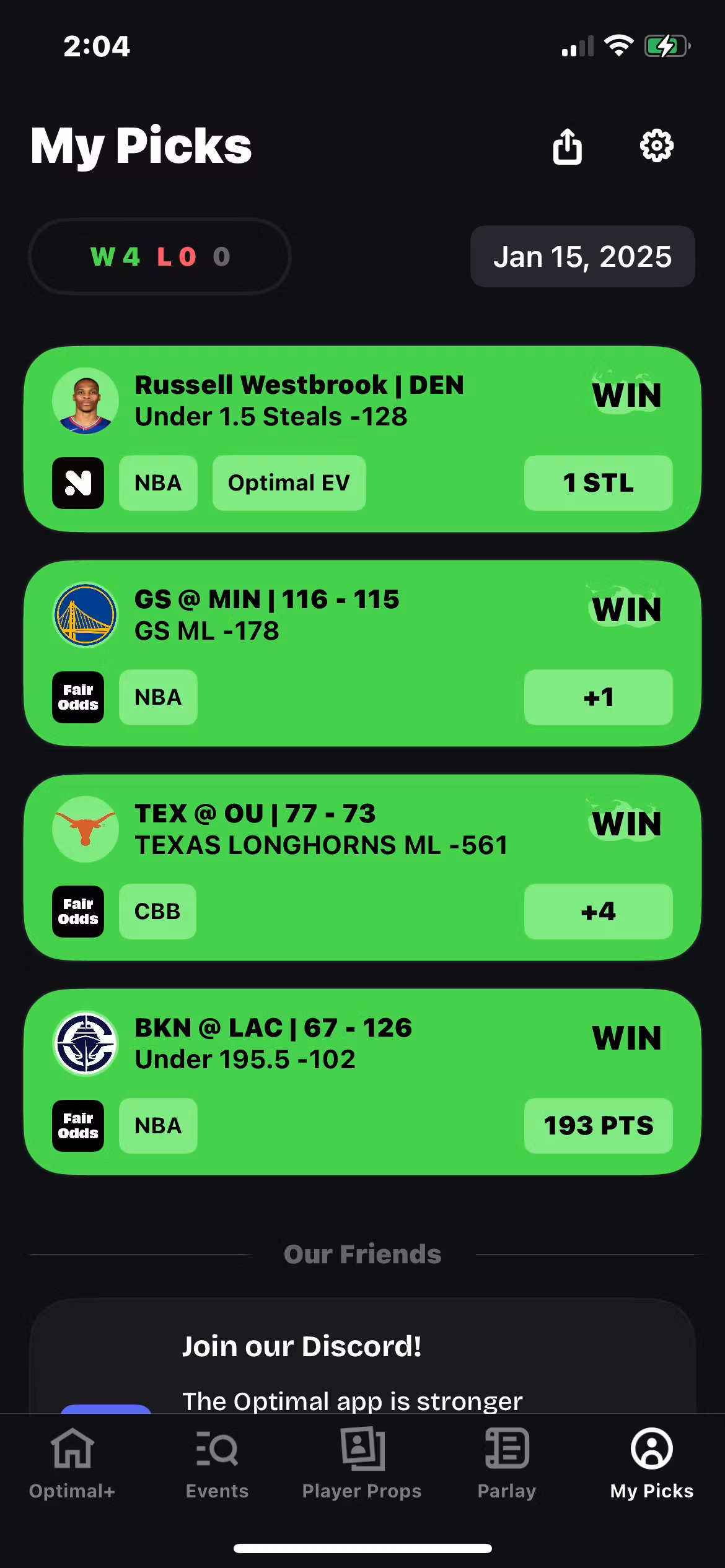
Task: Switch to the Parlay tab
Action: (x=507, y=1463)
